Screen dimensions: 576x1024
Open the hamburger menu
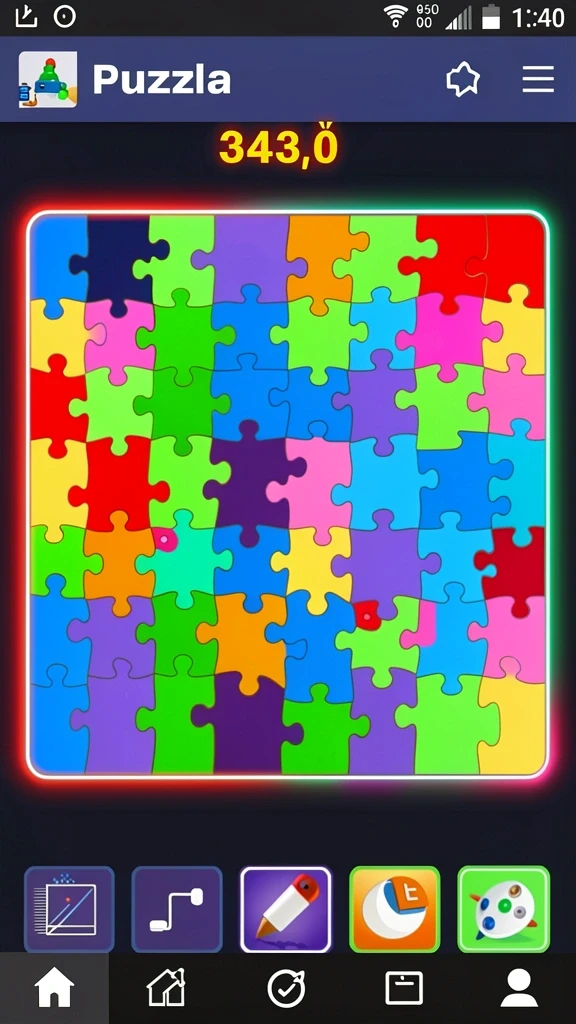538,80
